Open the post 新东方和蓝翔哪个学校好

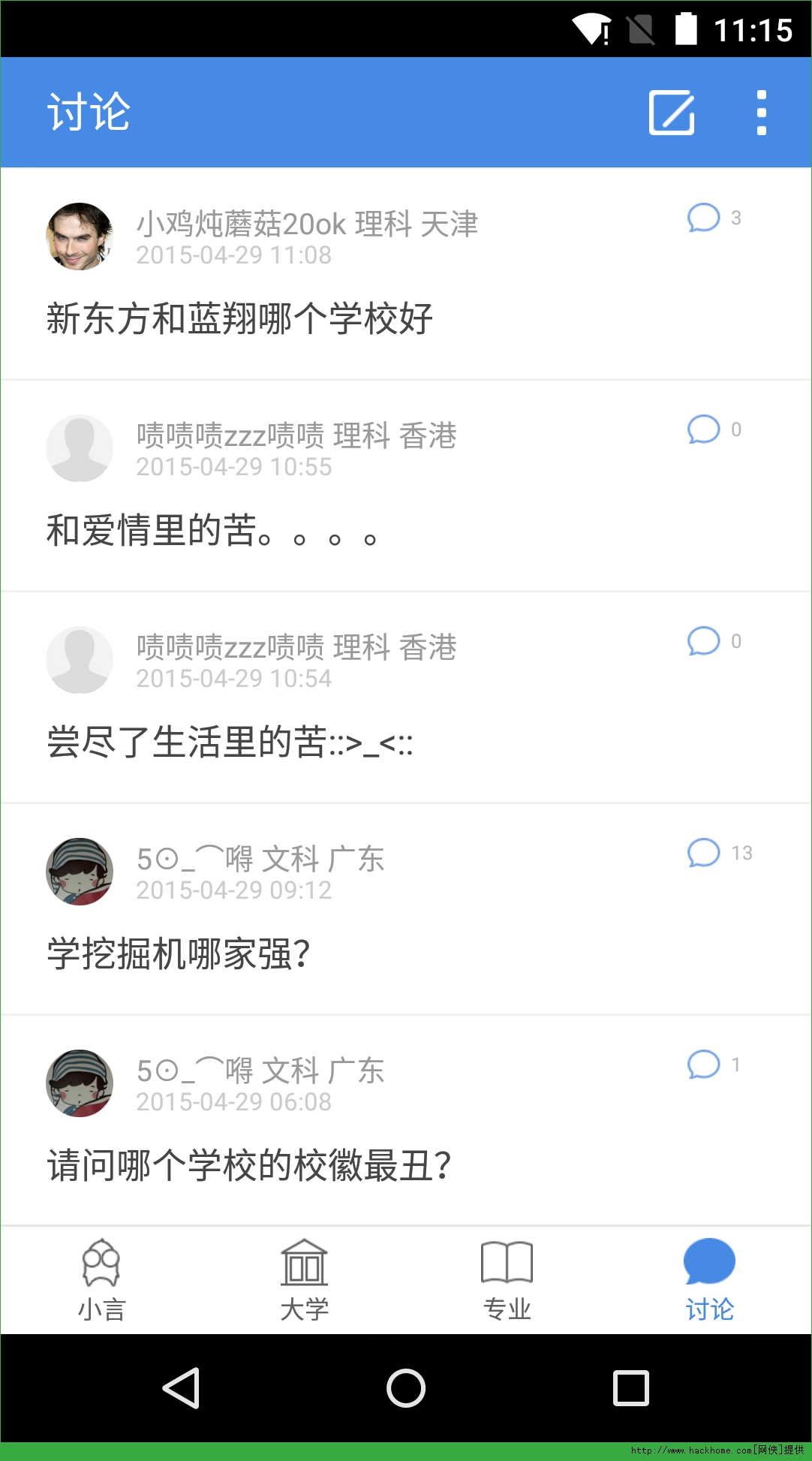(x=240, y=319)
